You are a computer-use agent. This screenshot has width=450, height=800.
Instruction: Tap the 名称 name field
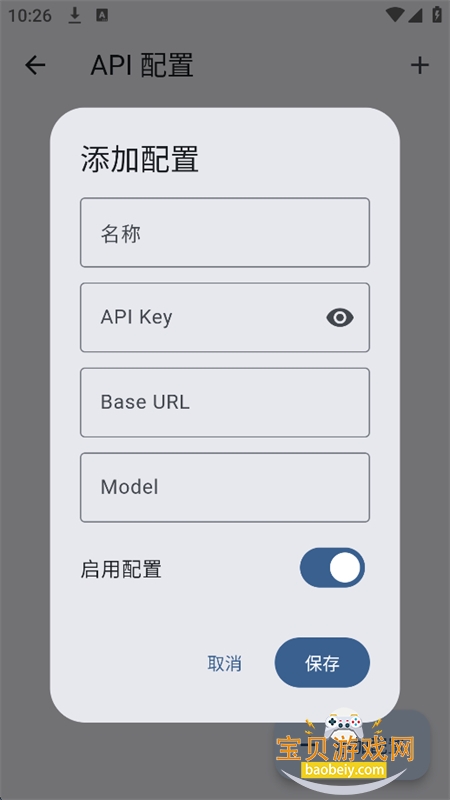224,232
